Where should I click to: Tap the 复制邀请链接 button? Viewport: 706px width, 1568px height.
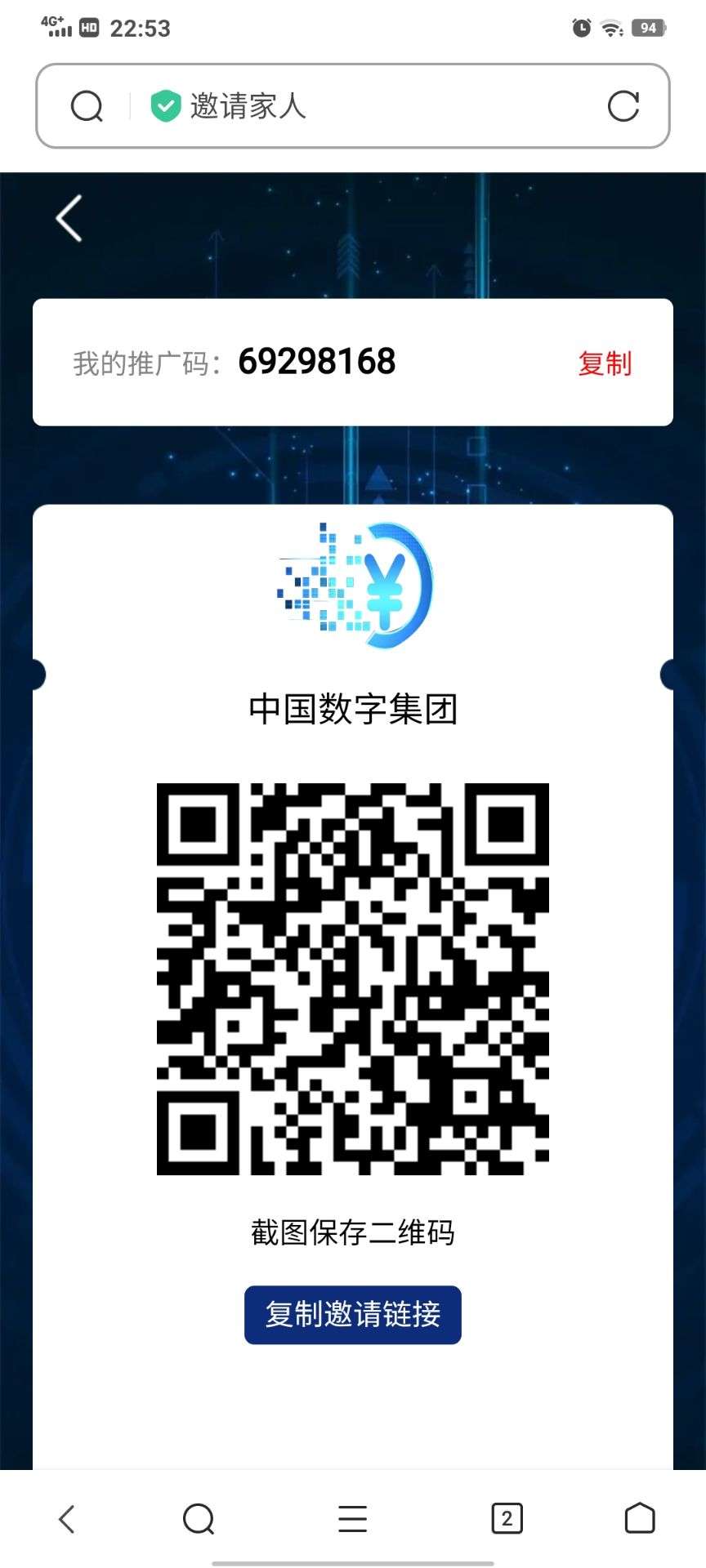(353, 1314)
